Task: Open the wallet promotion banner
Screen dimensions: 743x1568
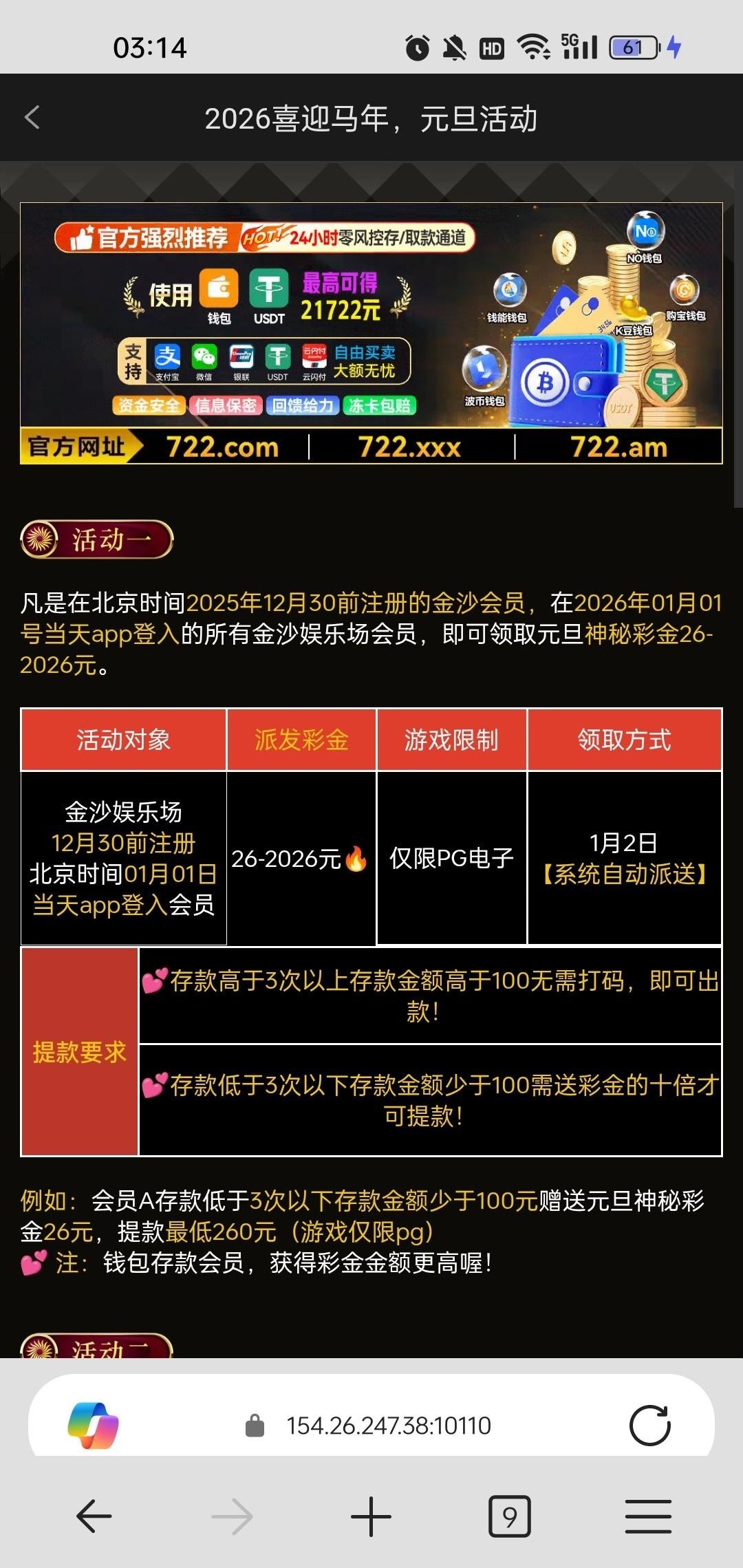Action: tap(371, 333)
